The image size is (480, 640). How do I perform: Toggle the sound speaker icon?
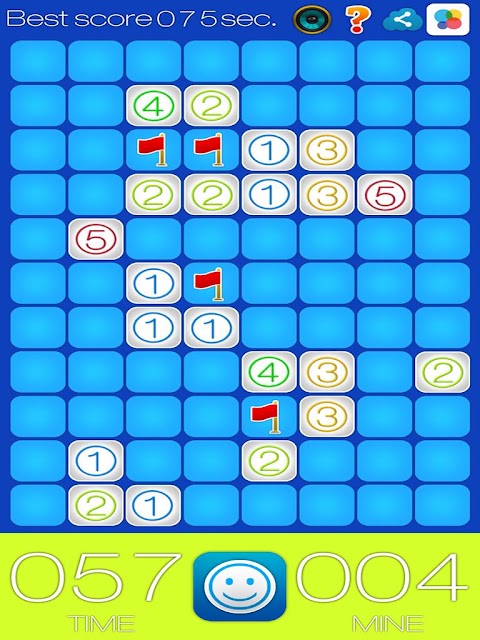(312, 19)
